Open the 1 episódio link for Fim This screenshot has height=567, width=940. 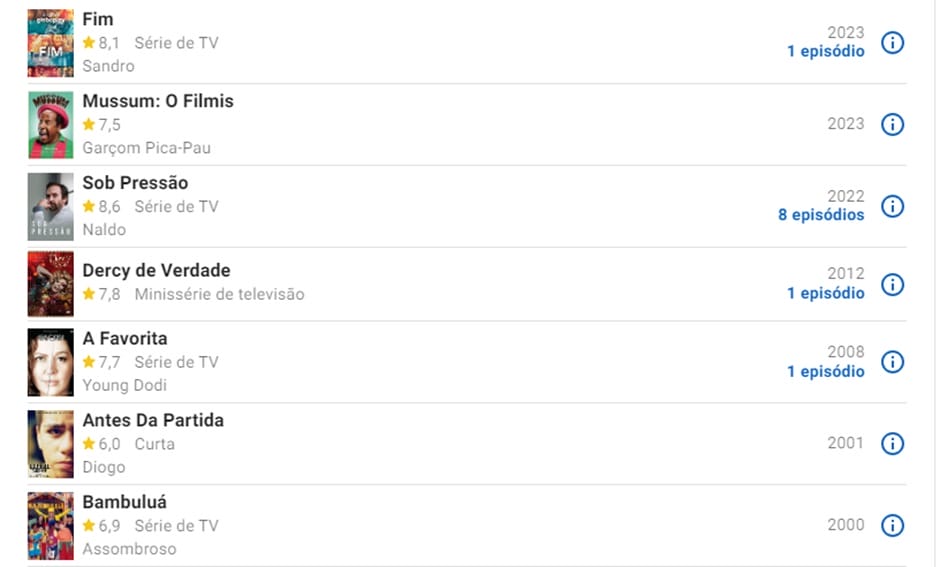tap(825, 51)
